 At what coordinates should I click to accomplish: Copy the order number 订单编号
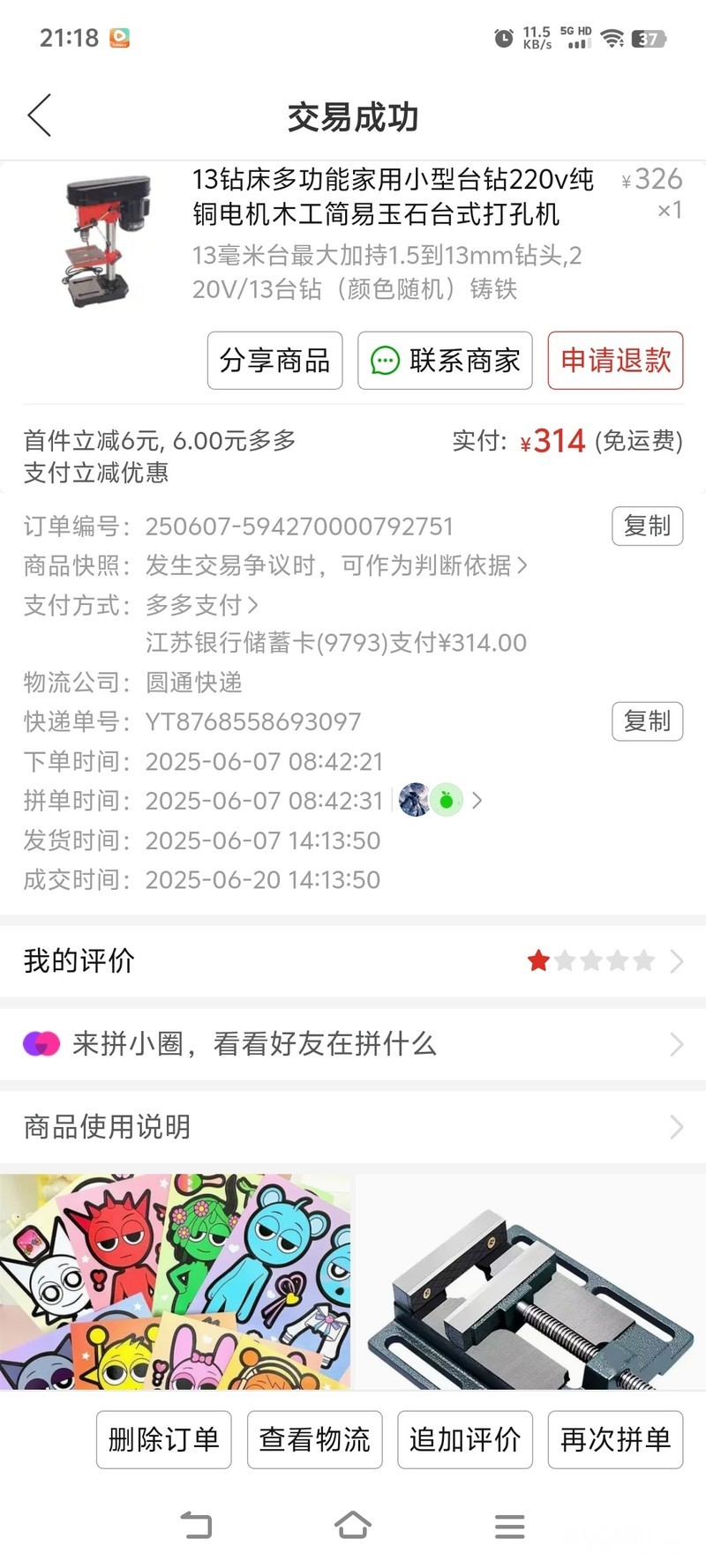click(x=647, y=526)
